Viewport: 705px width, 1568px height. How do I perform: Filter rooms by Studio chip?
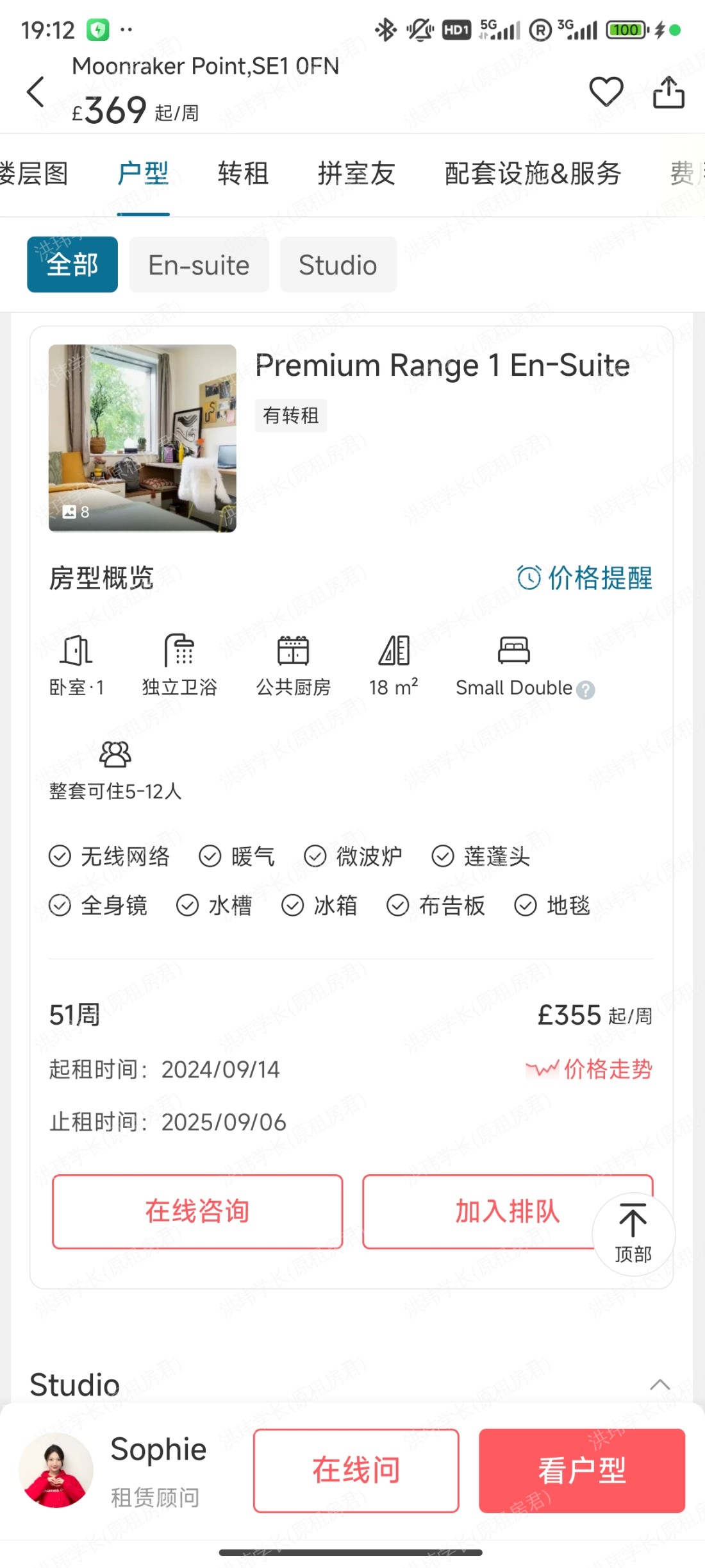coord(338,265)
